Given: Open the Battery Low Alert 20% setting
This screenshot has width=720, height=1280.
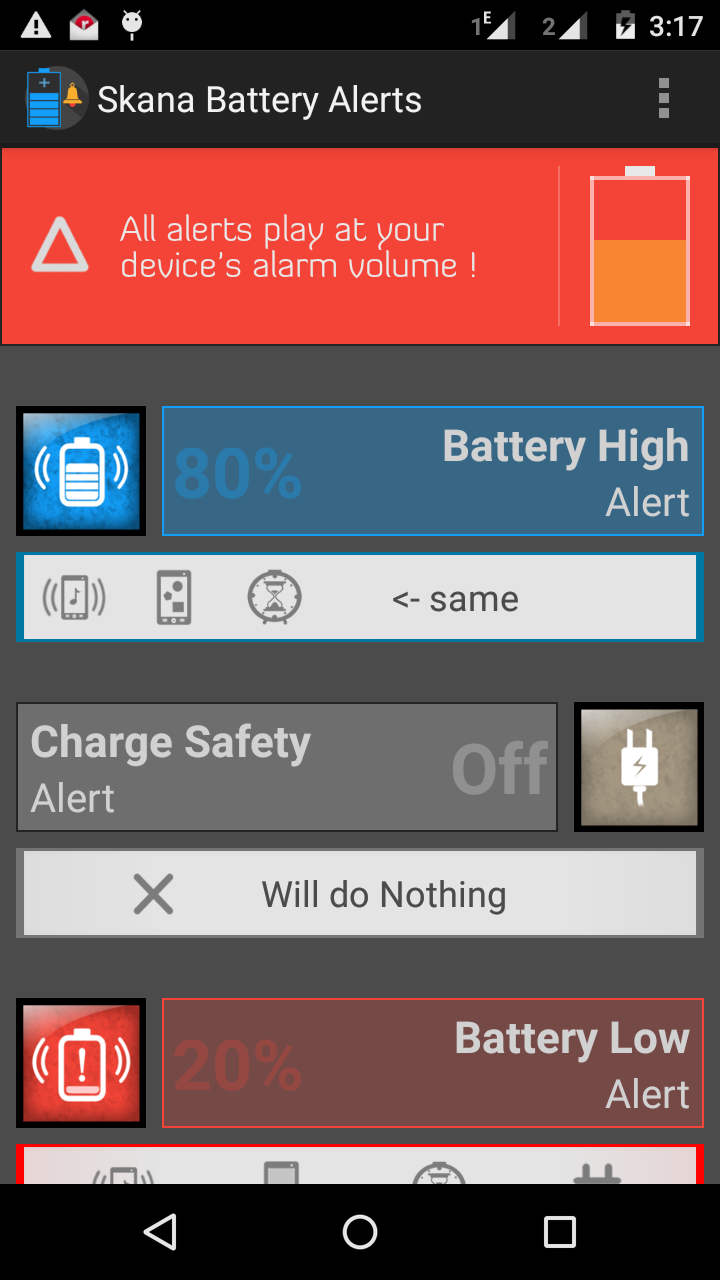Looking at the screenshot, I should pyautogui.click(x=433, y=1063).
